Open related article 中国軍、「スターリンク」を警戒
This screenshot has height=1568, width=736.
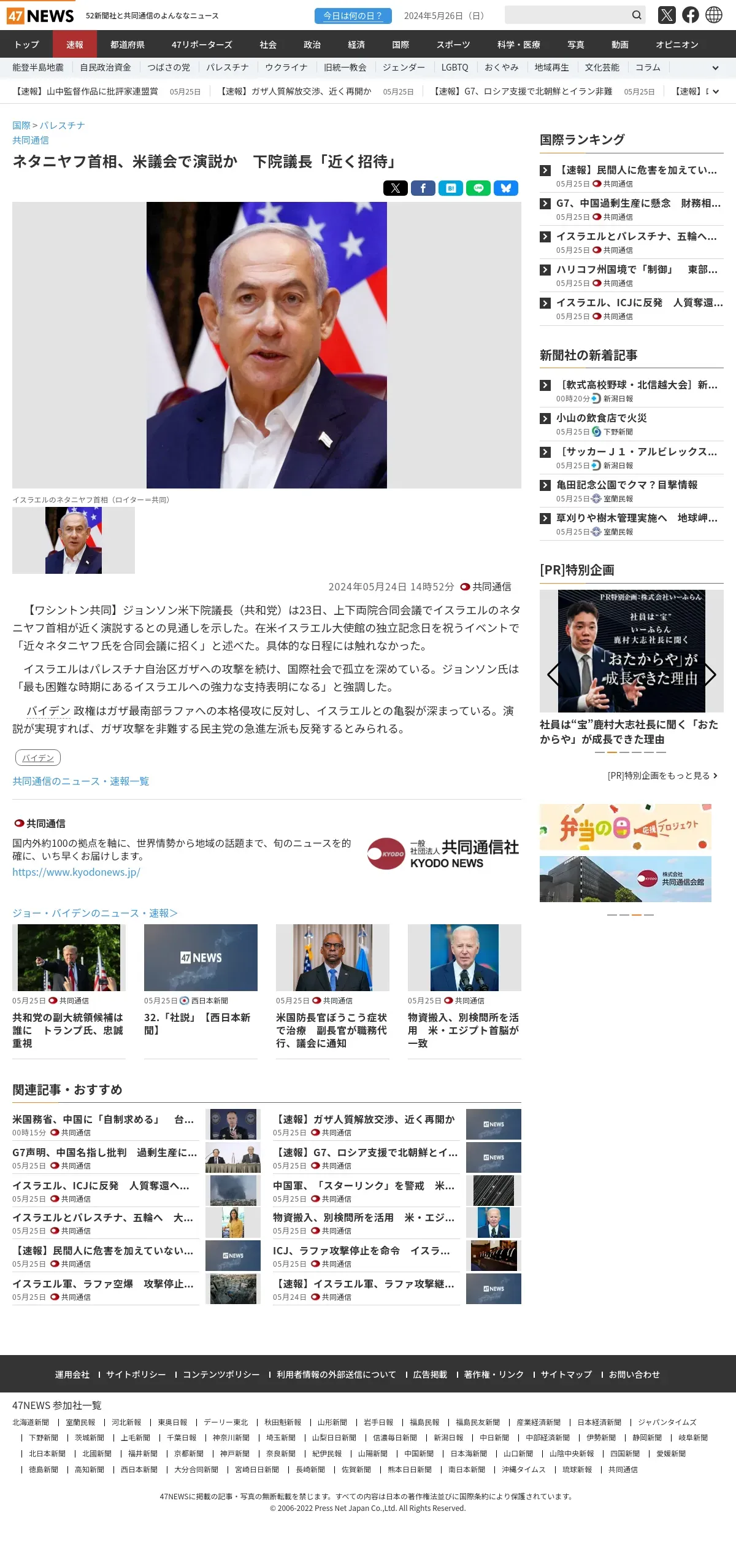pos(364,1186)
